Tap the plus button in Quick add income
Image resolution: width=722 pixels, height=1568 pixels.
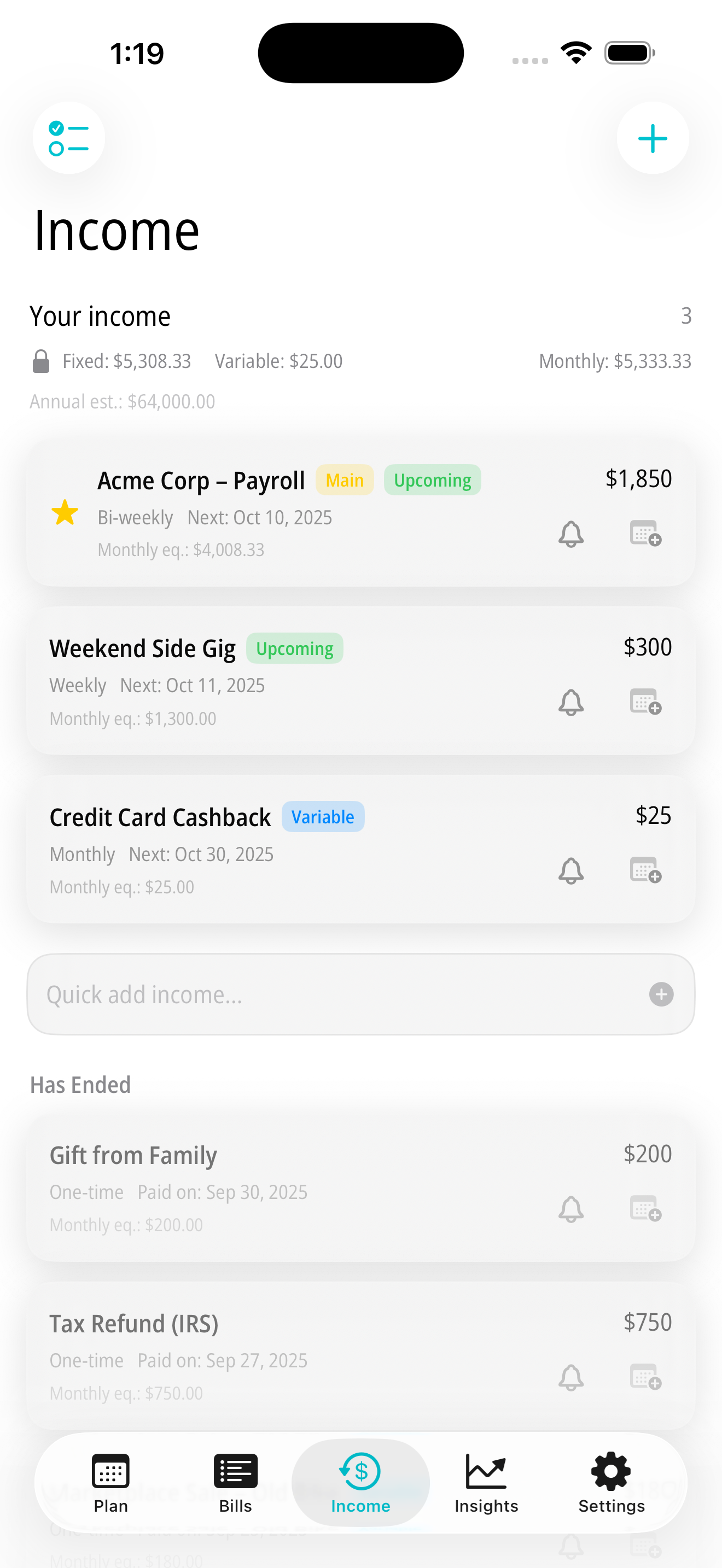pos(661,994)
